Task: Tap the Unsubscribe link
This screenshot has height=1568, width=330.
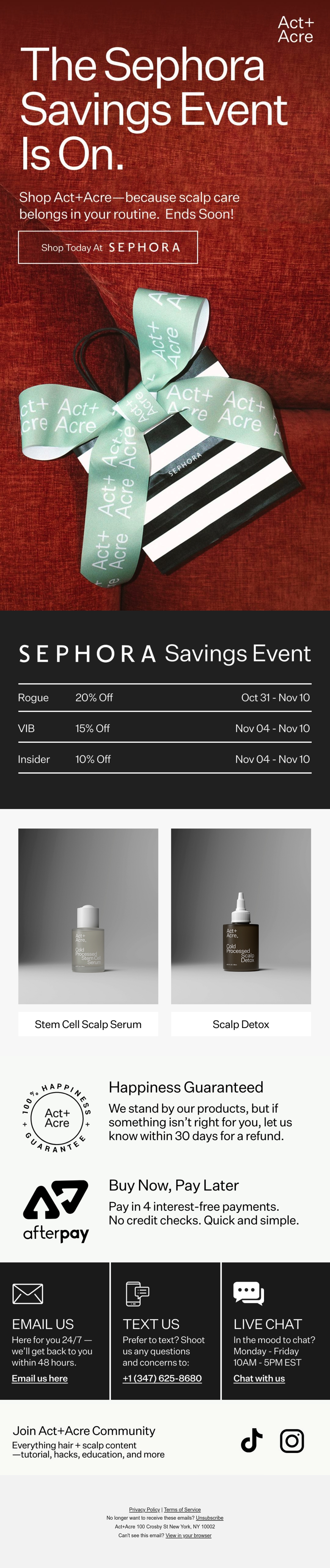Action: [210, 1518]
